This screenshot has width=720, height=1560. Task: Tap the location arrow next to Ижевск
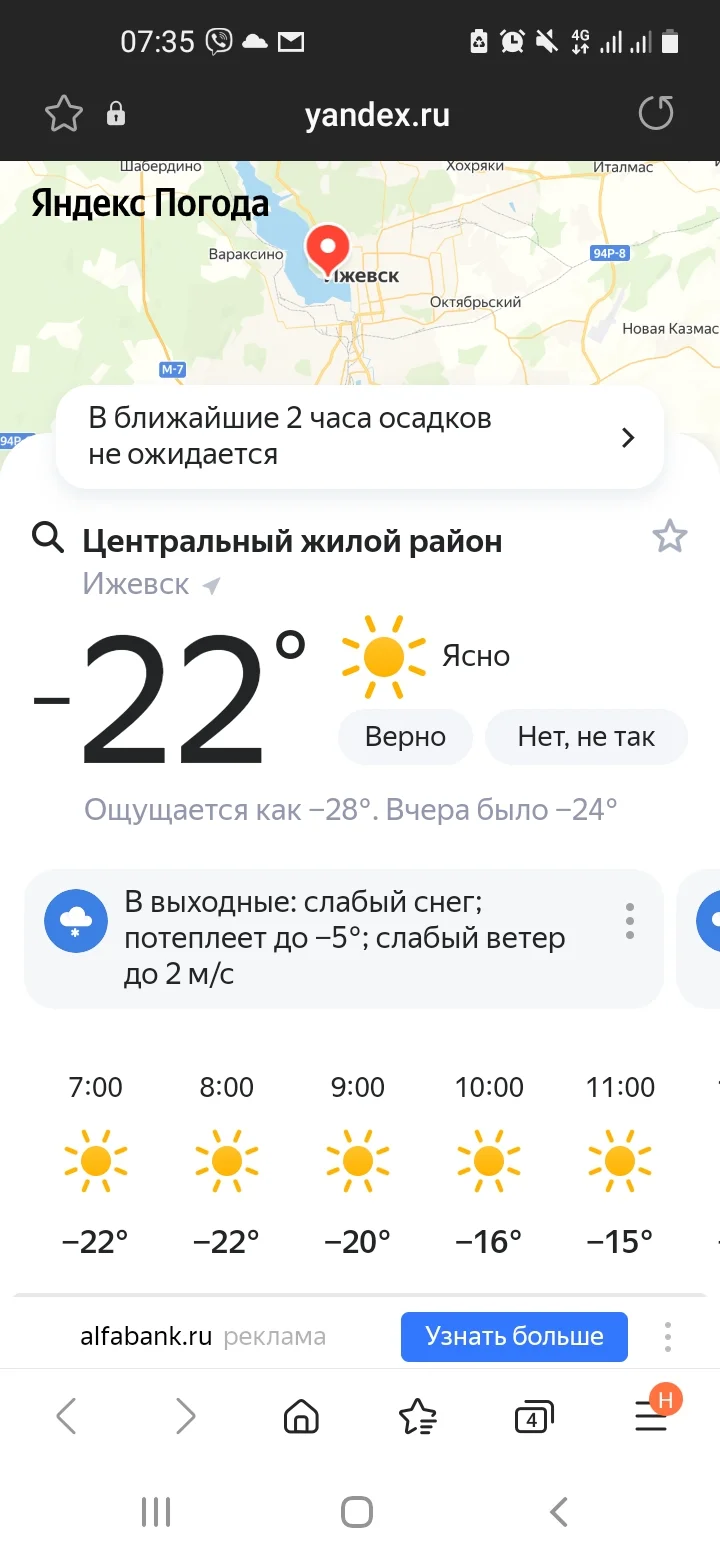click(x=210, y=585)
